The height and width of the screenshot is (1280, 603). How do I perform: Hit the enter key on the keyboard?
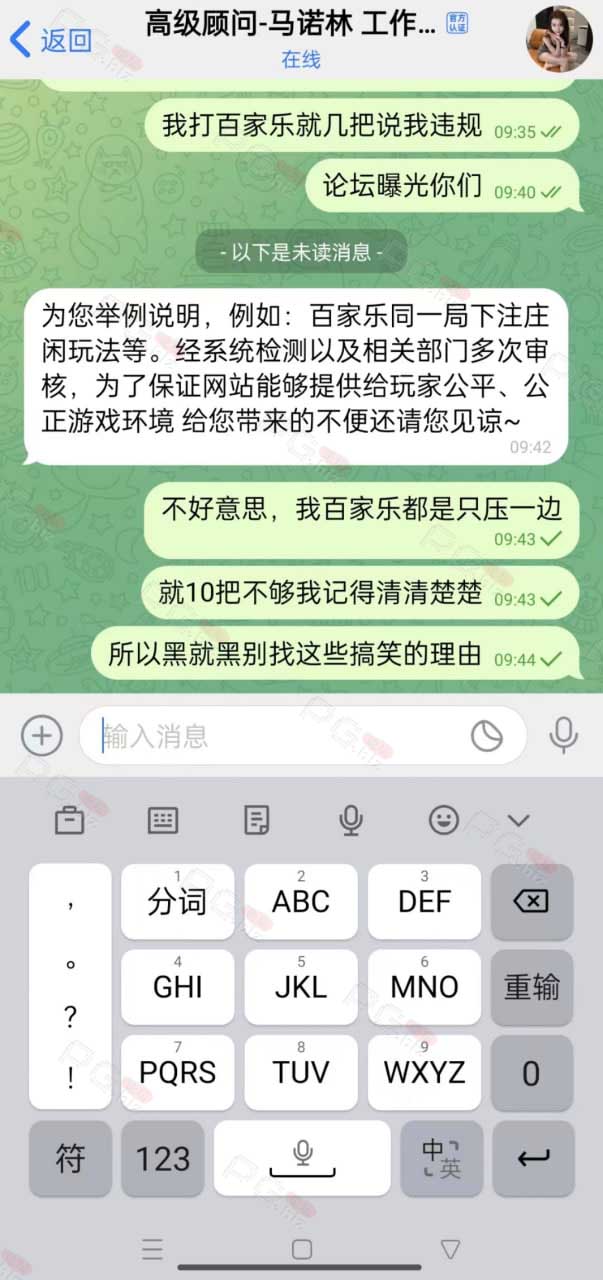click(531, 1159)
